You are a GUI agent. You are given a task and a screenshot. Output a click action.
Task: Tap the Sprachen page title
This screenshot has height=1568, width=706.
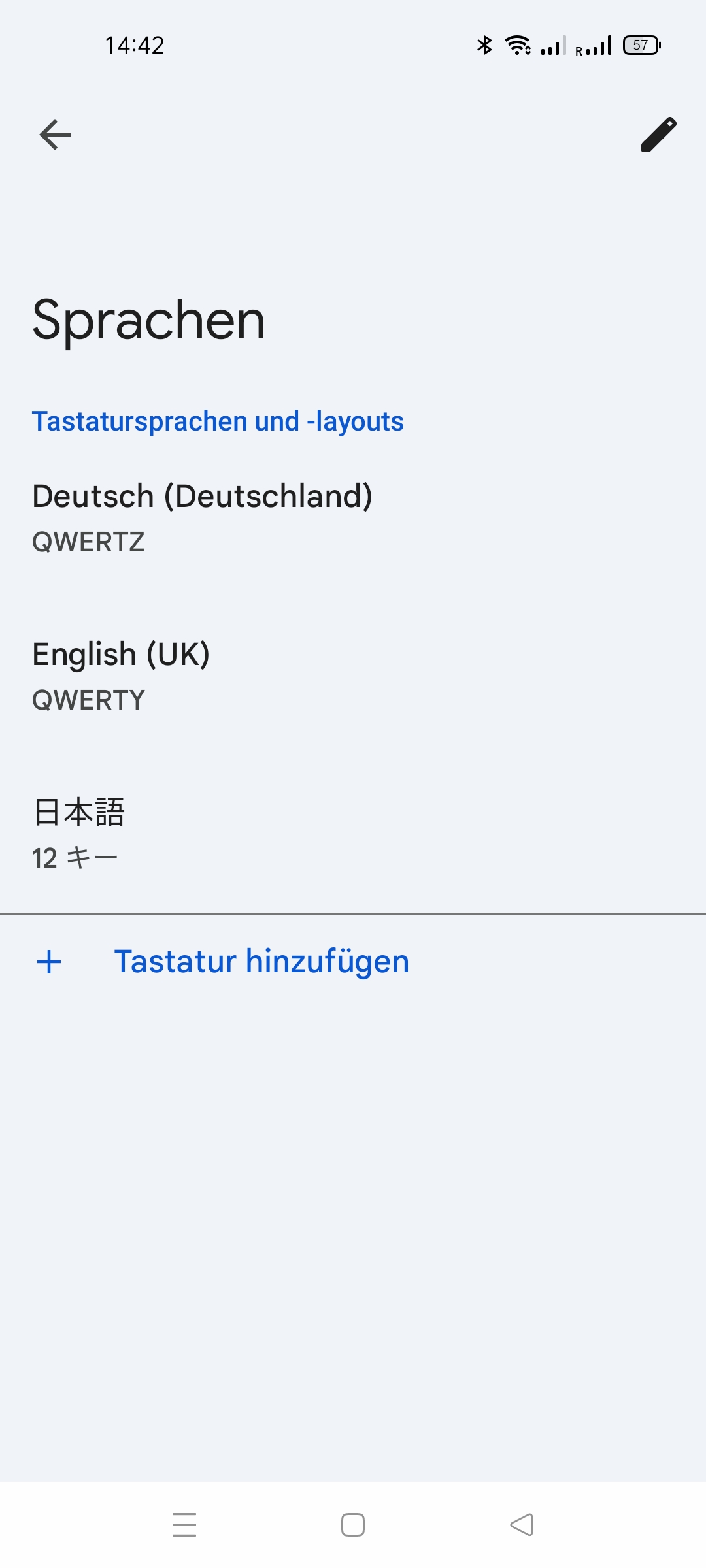pyautogui.click(x=149, y=320)
